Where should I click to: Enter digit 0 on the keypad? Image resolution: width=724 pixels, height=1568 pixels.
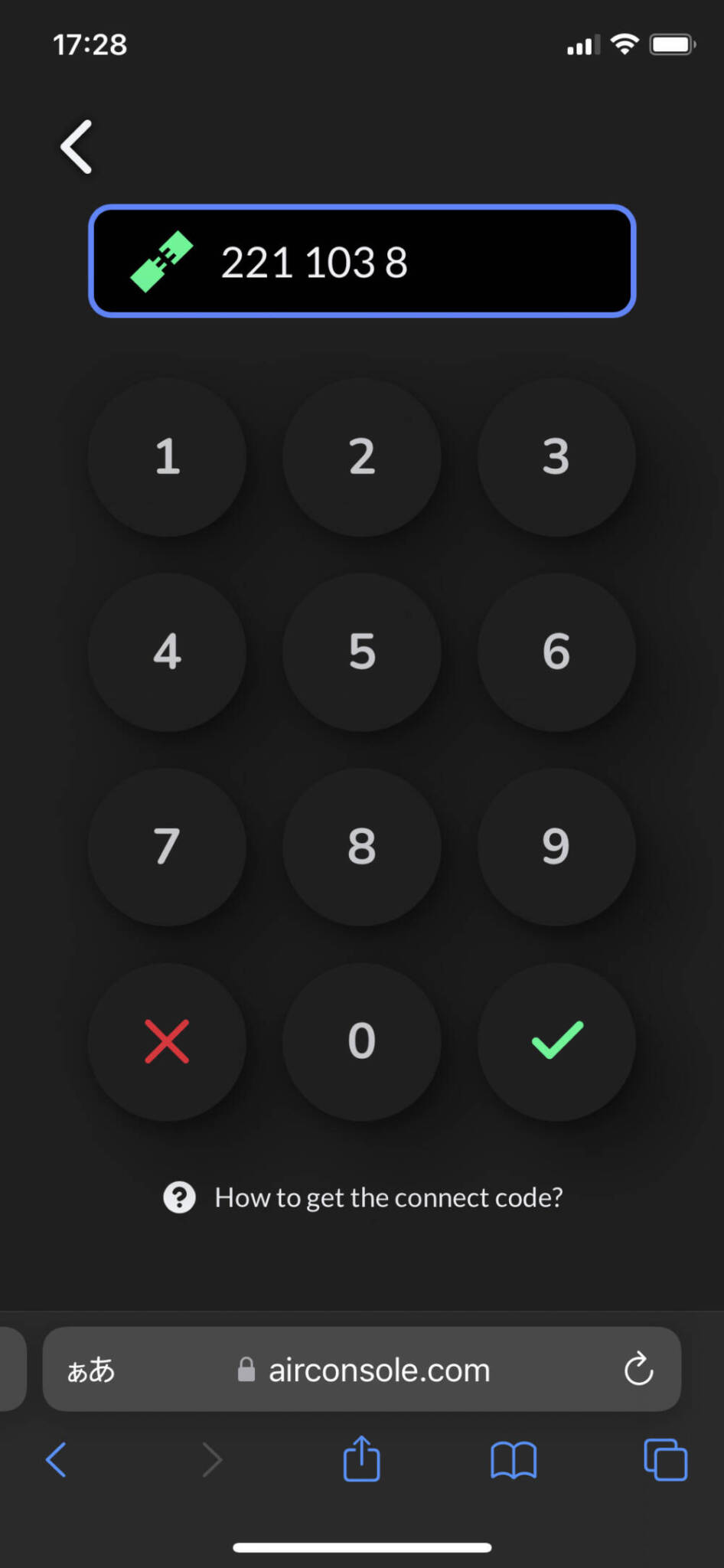coord(362,1042)
